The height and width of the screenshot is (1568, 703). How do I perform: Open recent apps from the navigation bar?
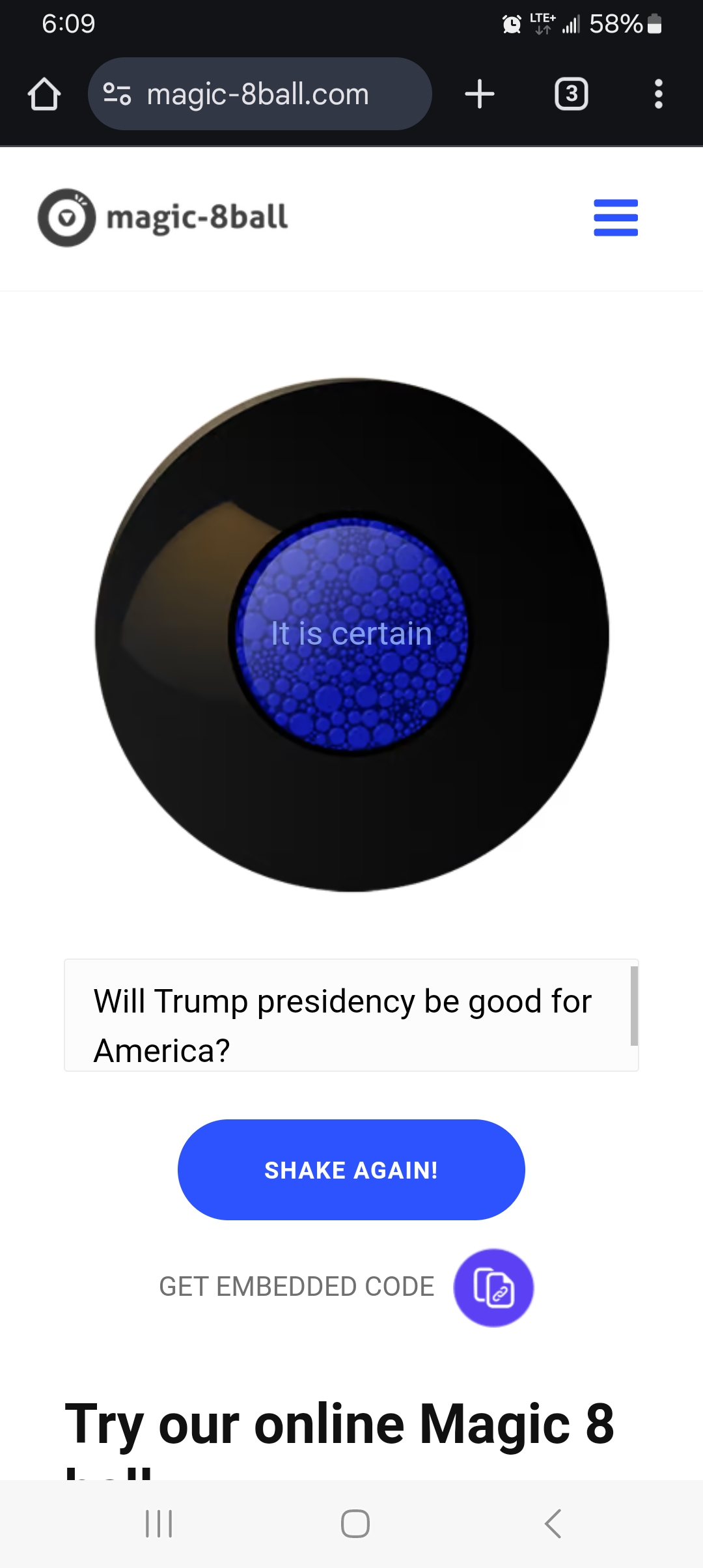pos(159,1524)
